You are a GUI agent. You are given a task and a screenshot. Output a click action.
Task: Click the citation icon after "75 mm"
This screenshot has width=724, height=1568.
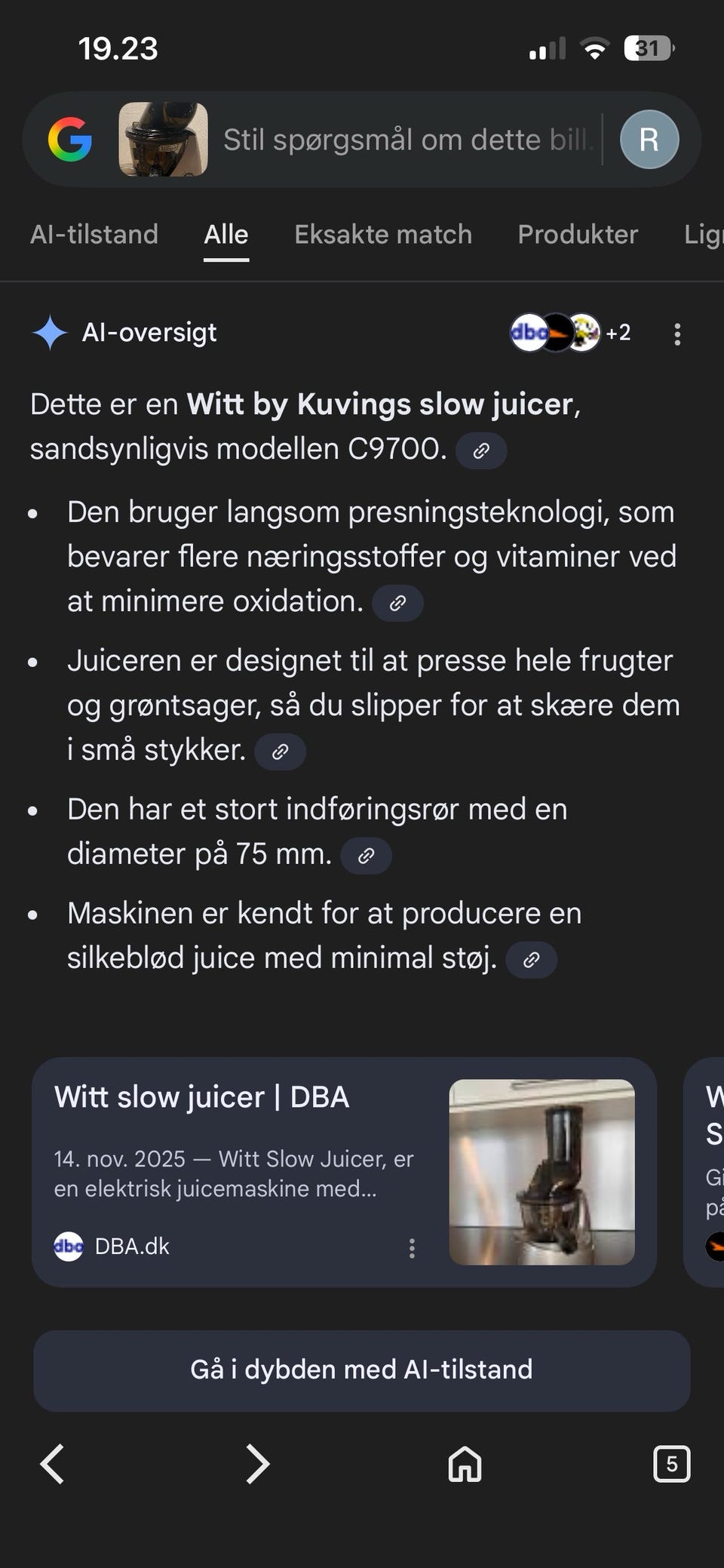[367, 855]
